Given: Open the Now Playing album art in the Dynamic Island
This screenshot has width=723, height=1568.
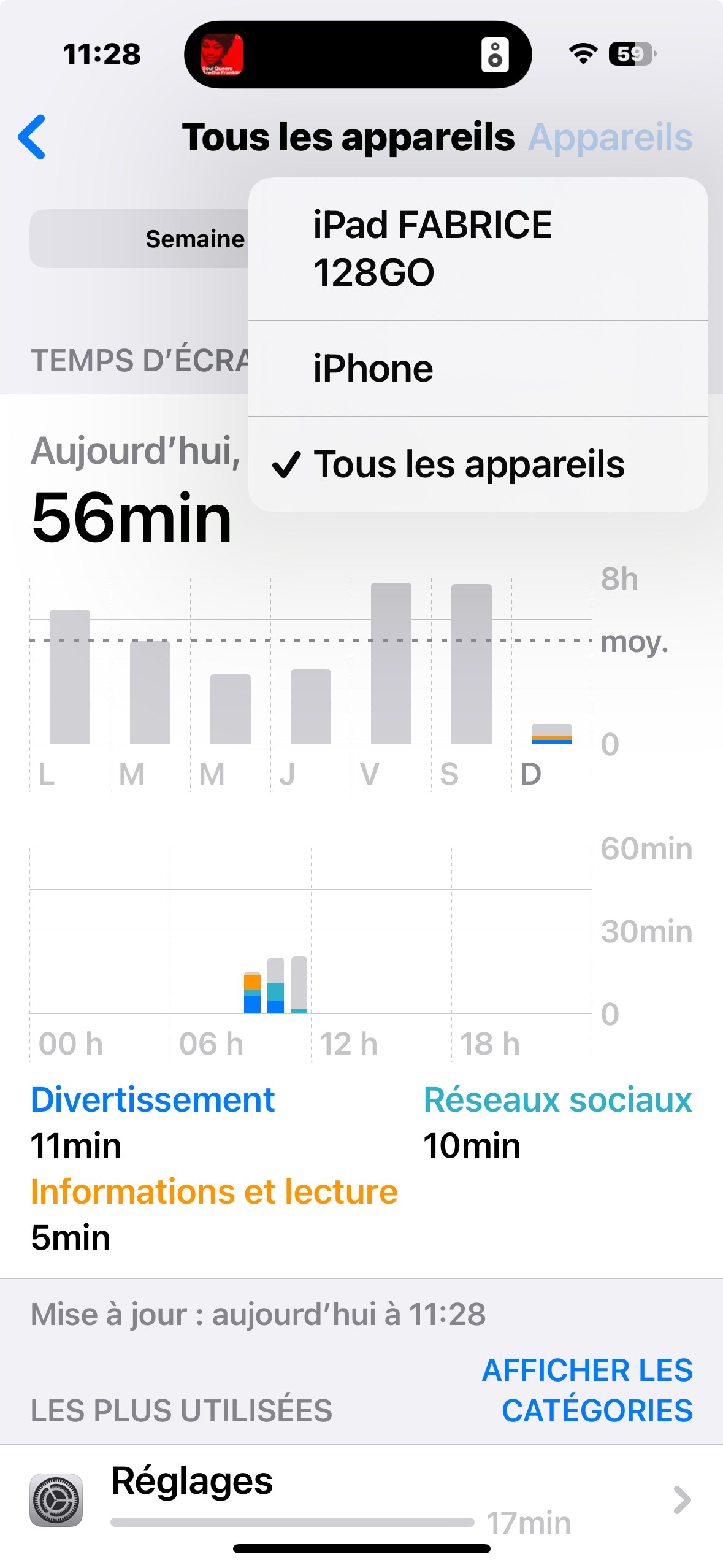Looking at the screenshot, I should pos(222,55).
